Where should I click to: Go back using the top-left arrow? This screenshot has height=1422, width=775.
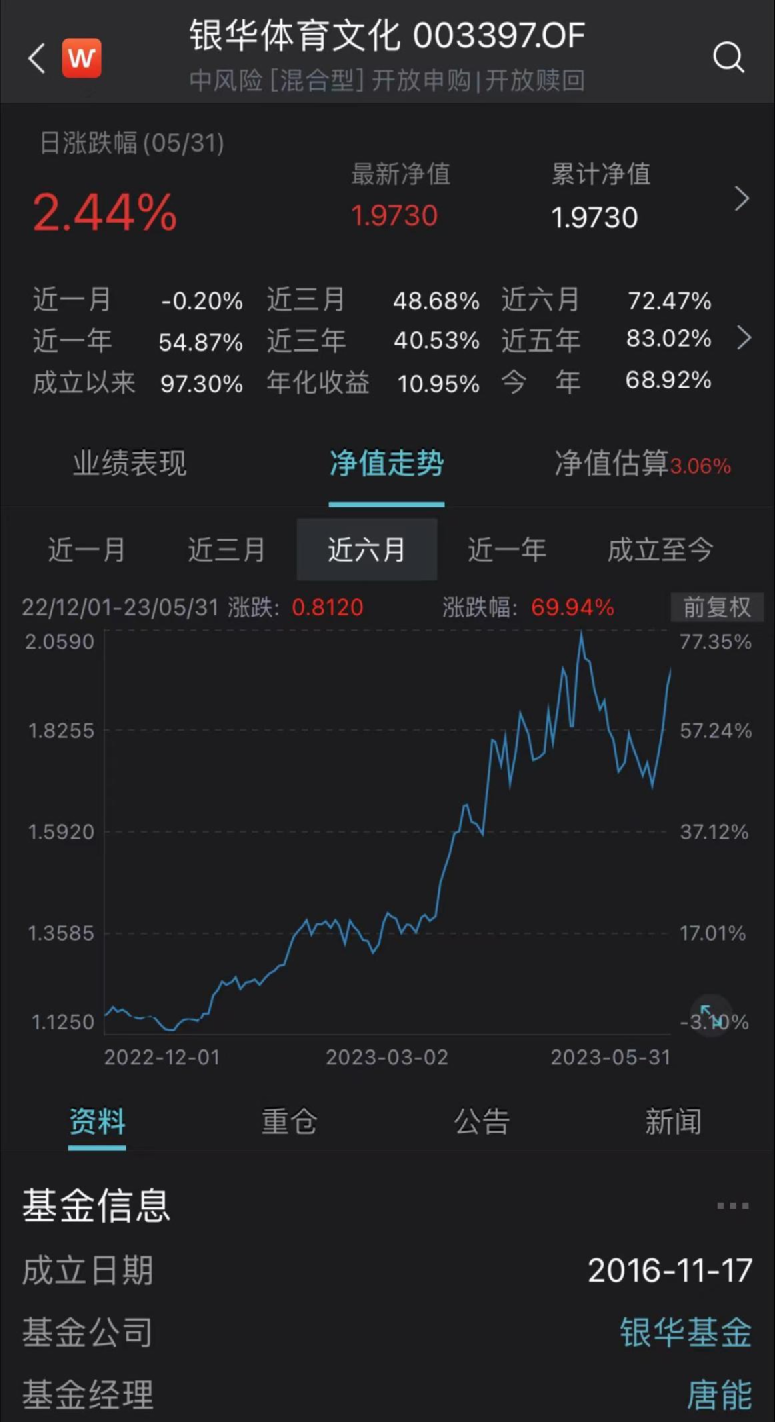(x=37, y=58)
